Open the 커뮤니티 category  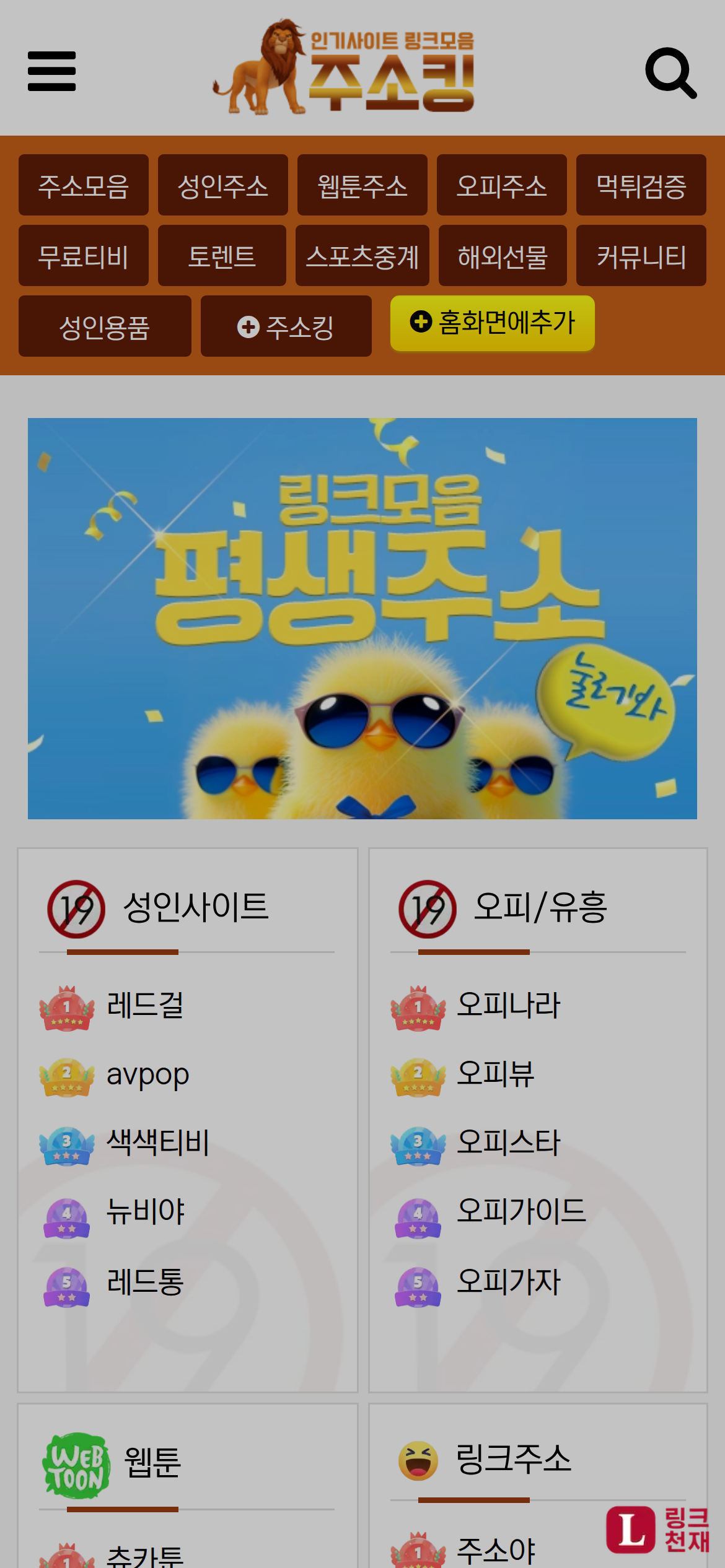pos(641,256)
